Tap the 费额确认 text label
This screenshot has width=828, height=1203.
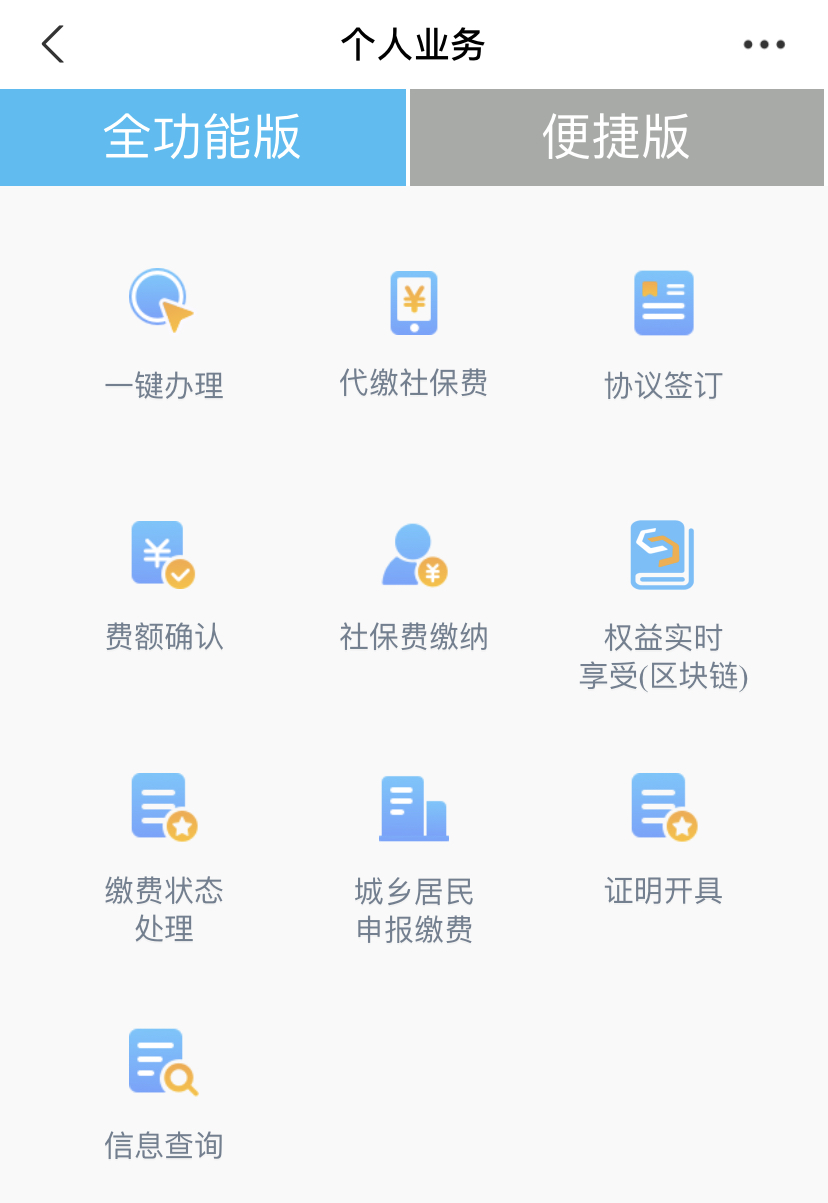[164, 637]
